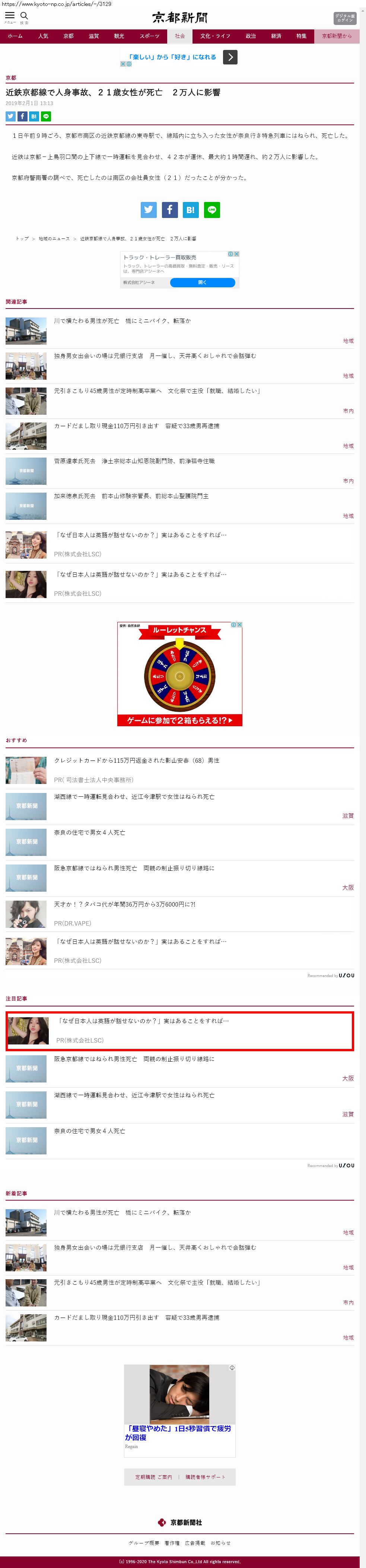Open 菅原達孝氏死去 article

(x=134, y=461)
